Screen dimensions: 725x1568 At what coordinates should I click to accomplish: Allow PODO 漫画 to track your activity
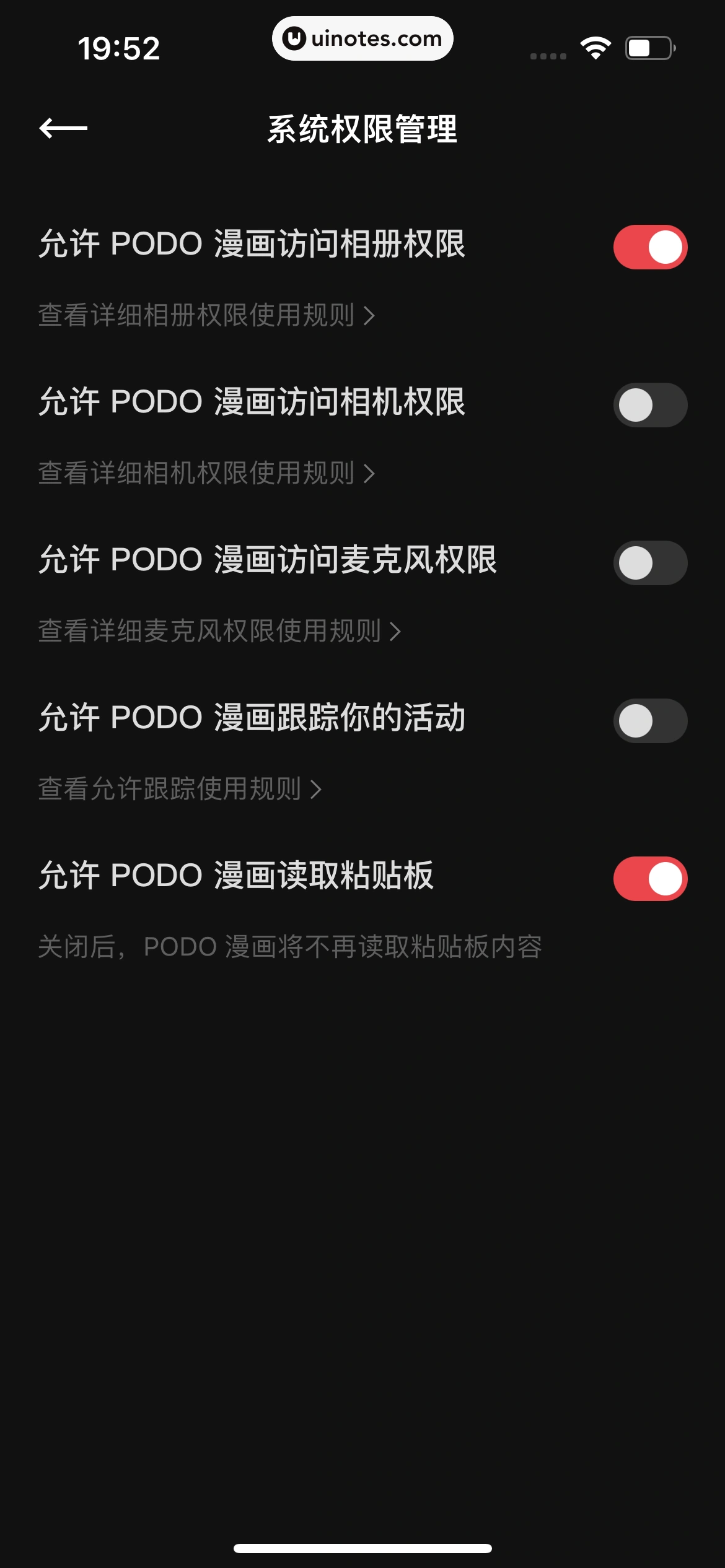pyautogui.click(x=649, y=720)
